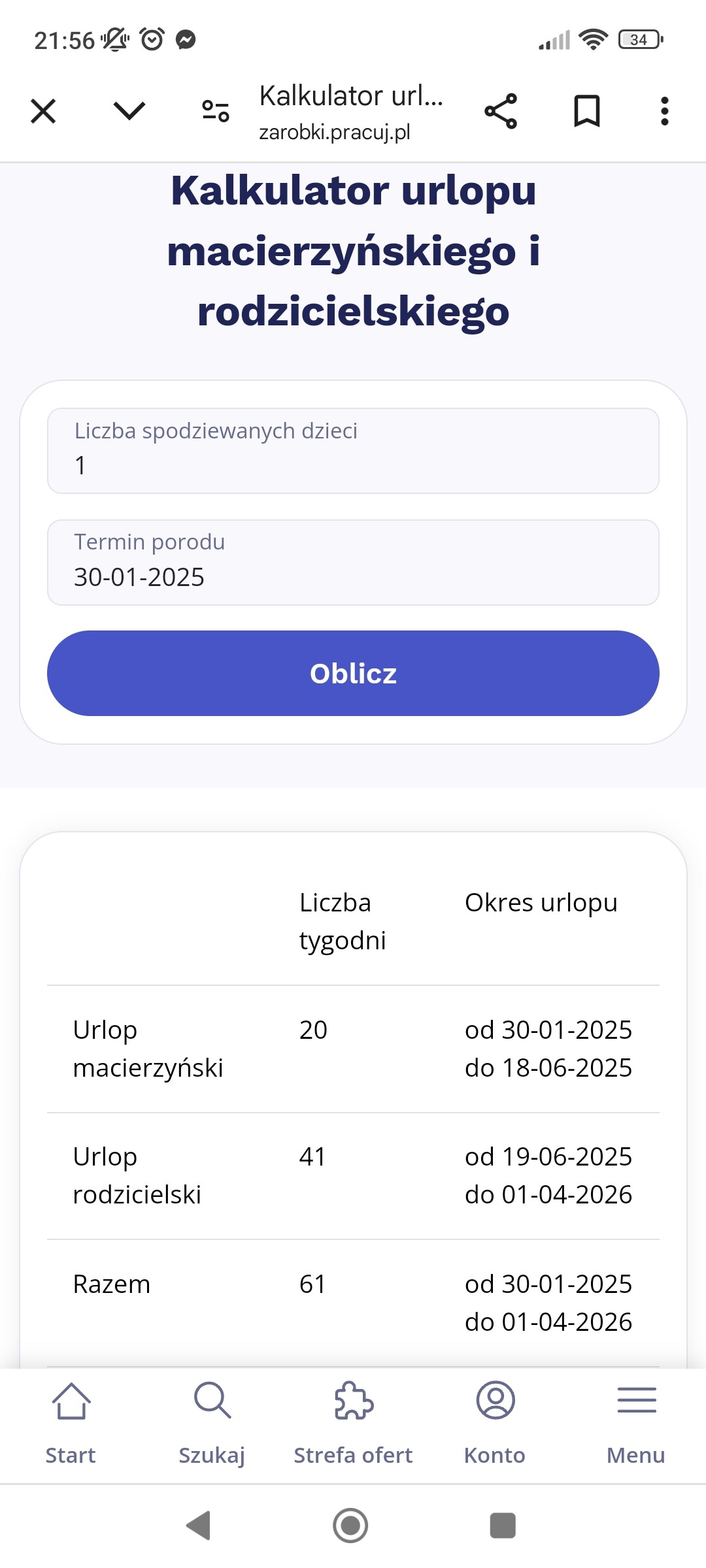The width and height of the screenshot is (706, 1568).
Task: Switch to the Szukaj tab
Action: (212, 1424)
